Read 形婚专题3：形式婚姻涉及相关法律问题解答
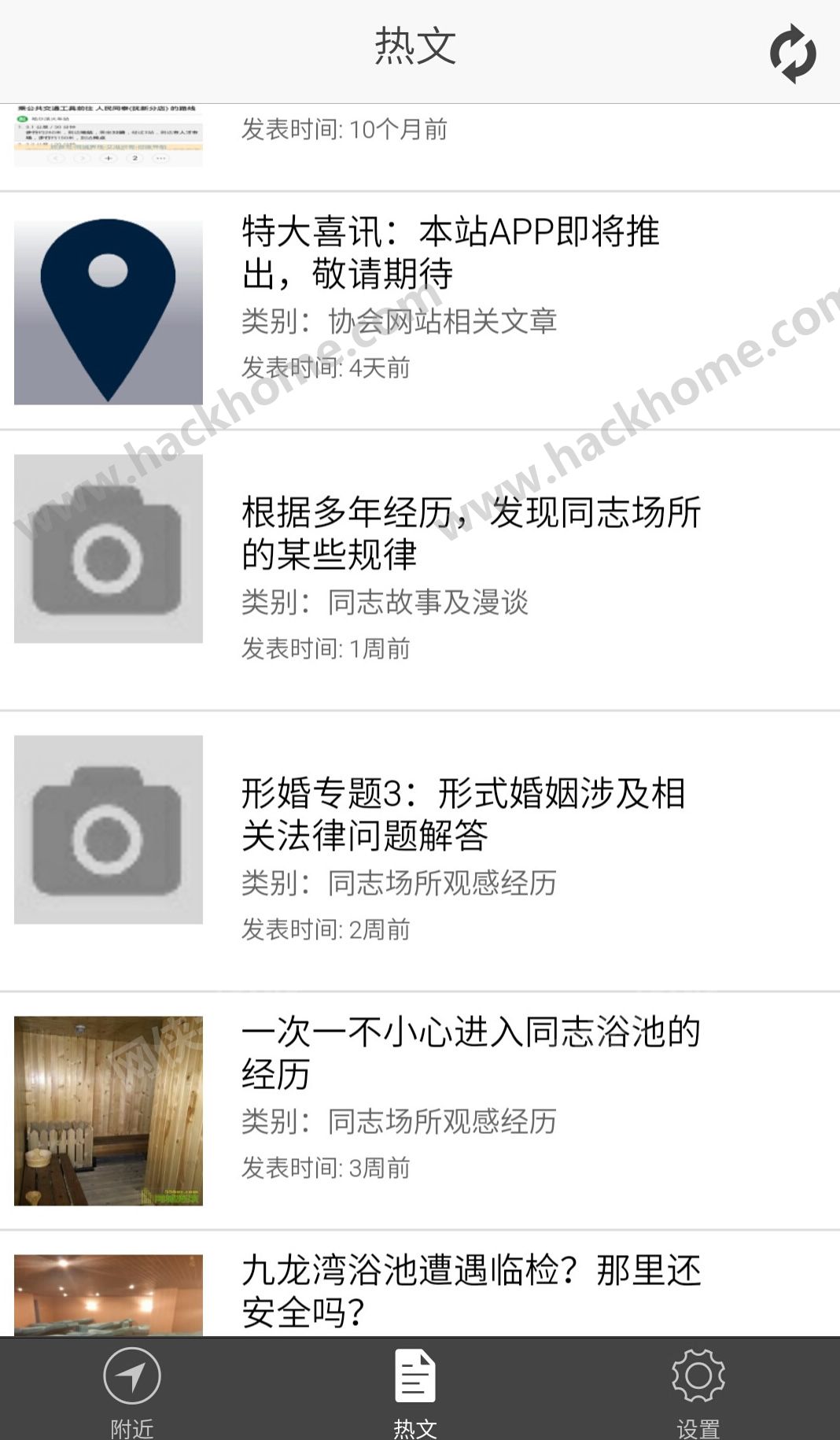This screenshot has width=840, height=1440. tap(462, 814)
